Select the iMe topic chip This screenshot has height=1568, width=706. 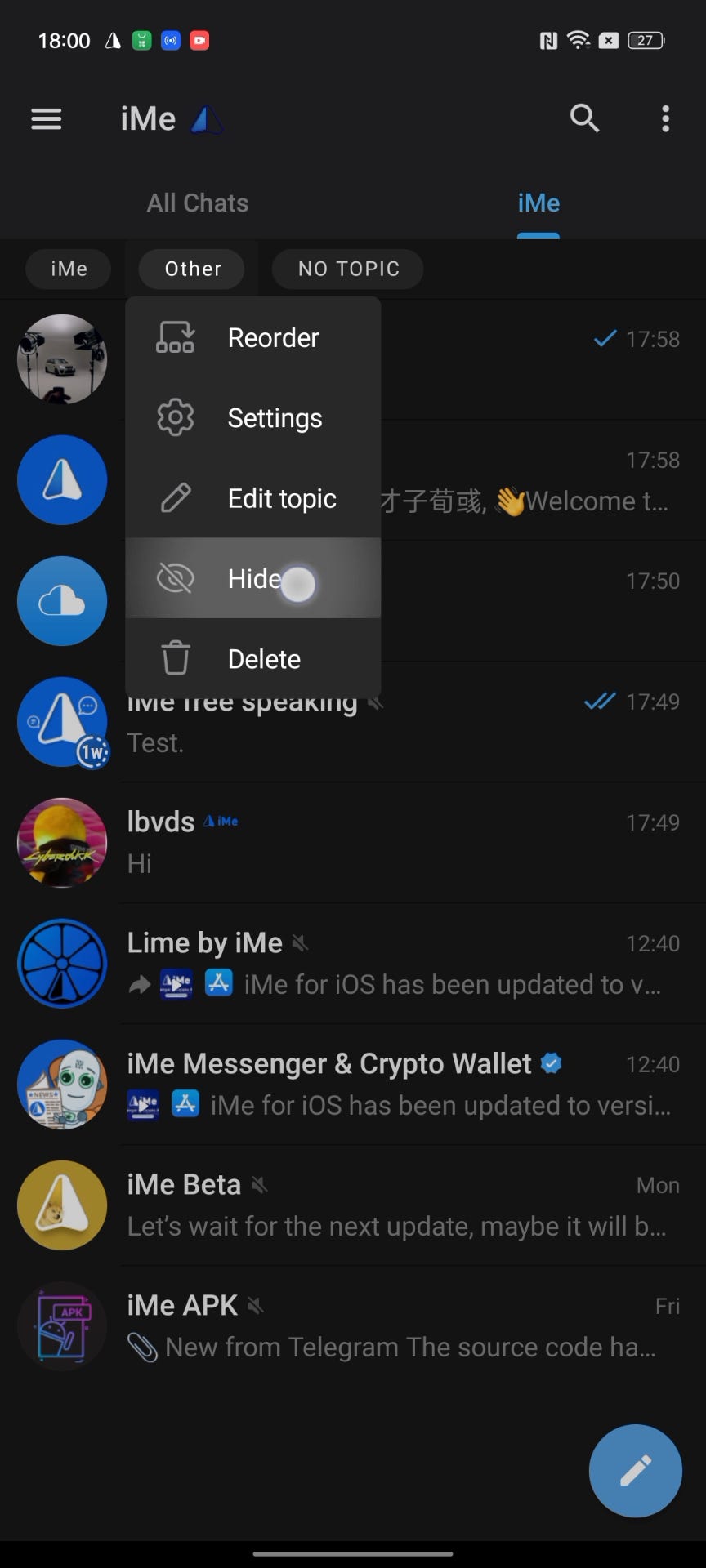[69, 269]
